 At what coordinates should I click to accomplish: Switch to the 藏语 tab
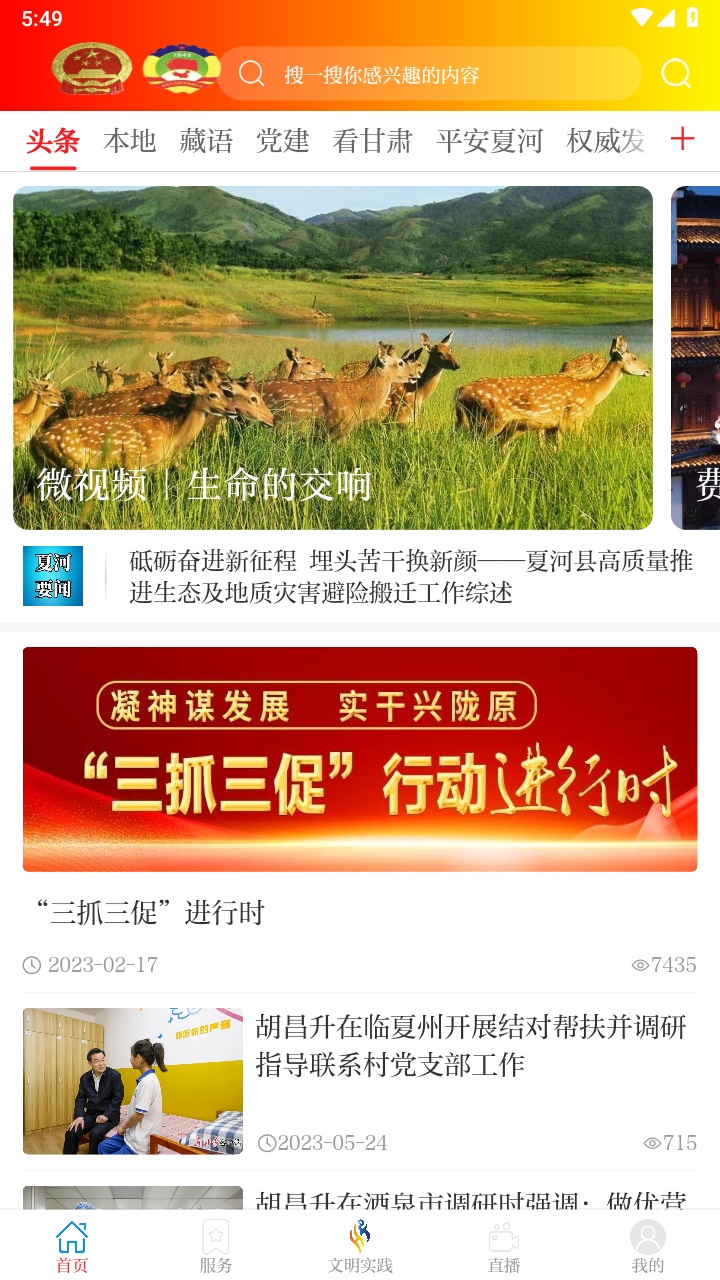206,141
